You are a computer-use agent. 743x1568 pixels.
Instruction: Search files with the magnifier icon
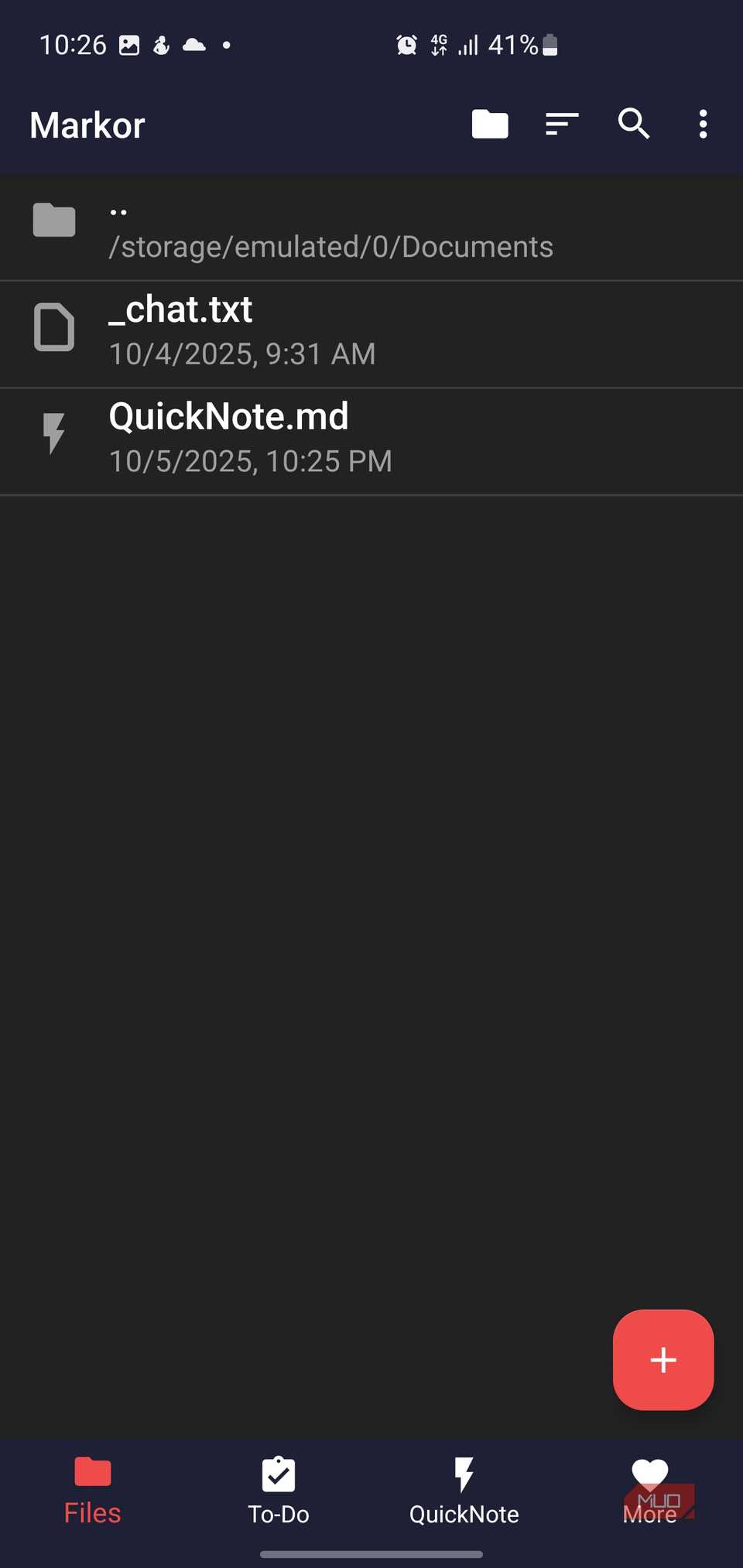(633, 125)
